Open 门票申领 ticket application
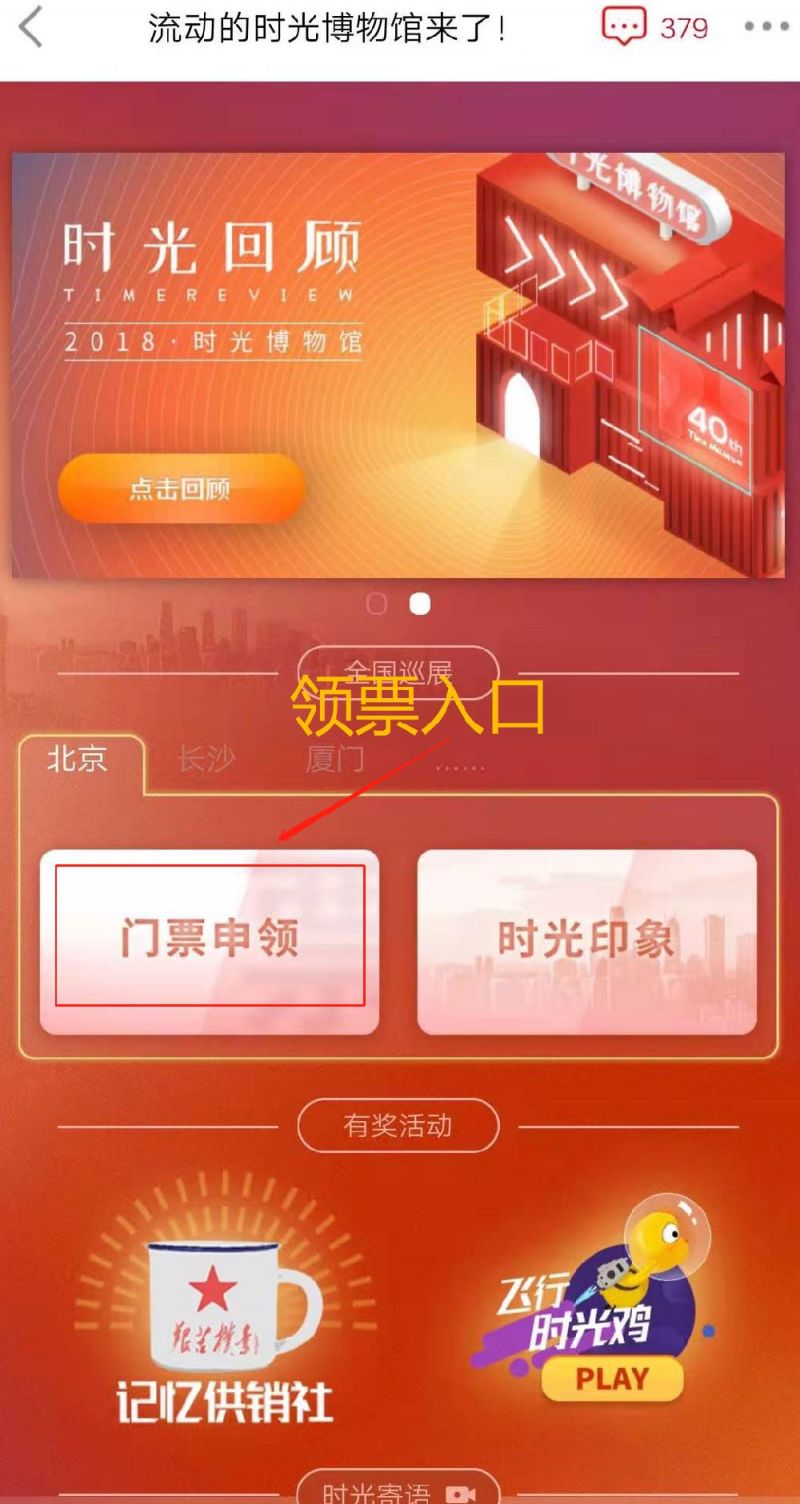The height and width of the screenshot is (1504, 800). tap(209, 940)
